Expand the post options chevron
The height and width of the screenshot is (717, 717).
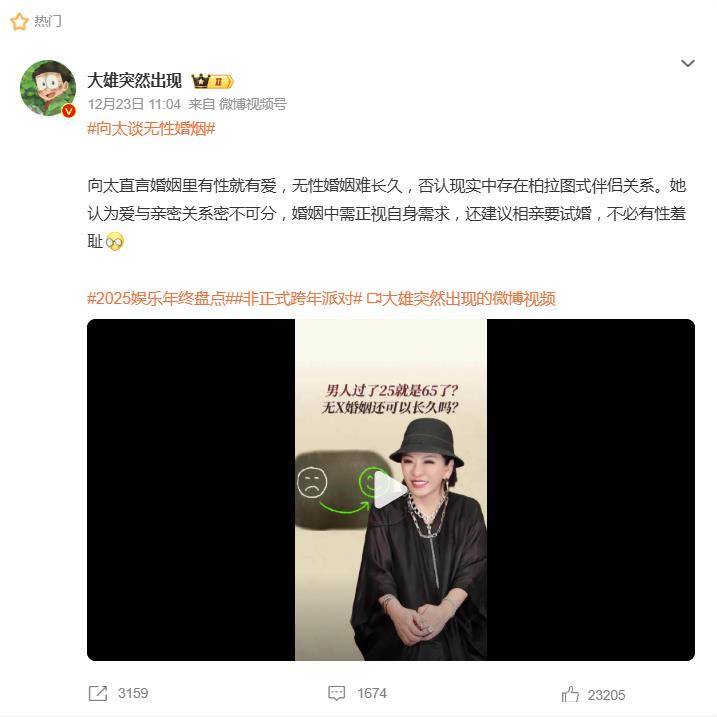coord(687,63)
